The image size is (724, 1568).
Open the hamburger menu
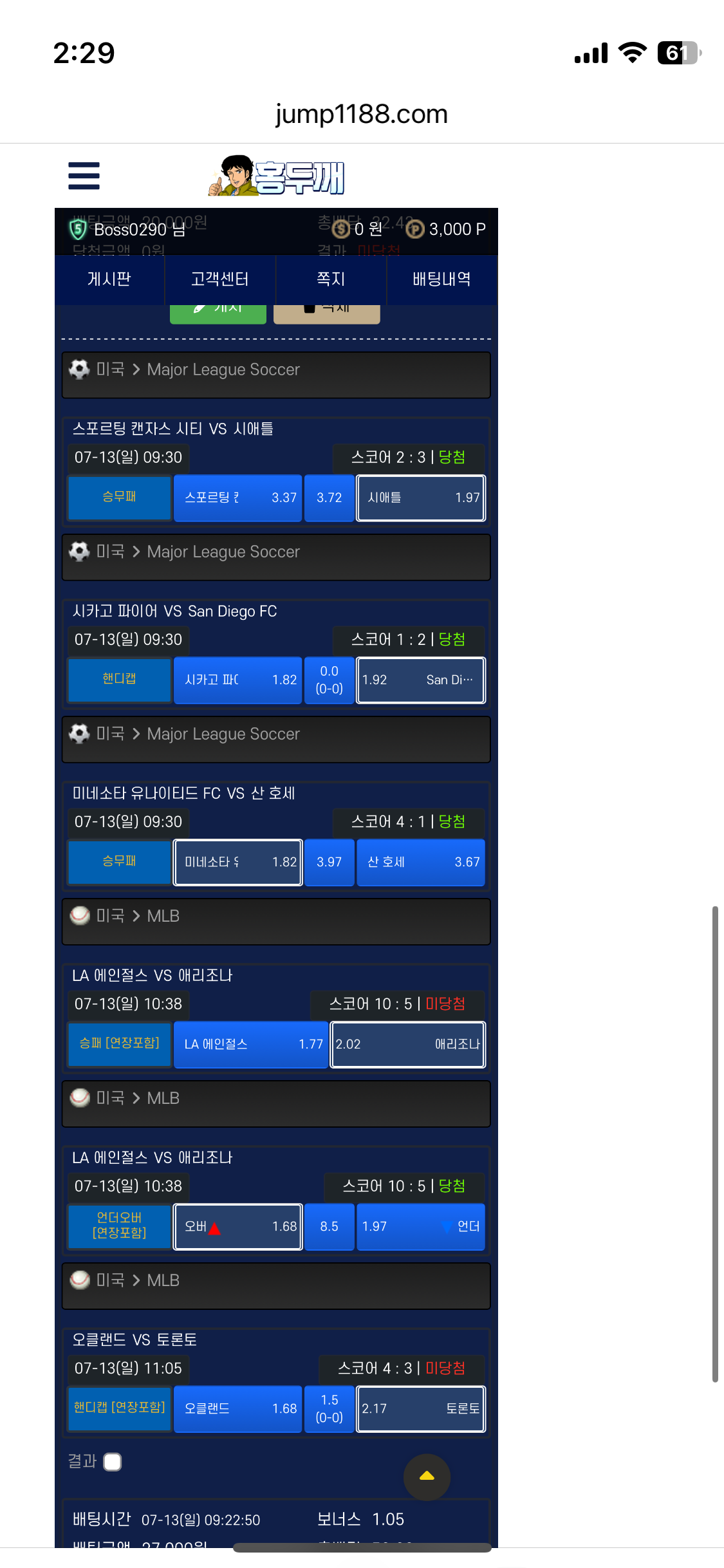84,176
